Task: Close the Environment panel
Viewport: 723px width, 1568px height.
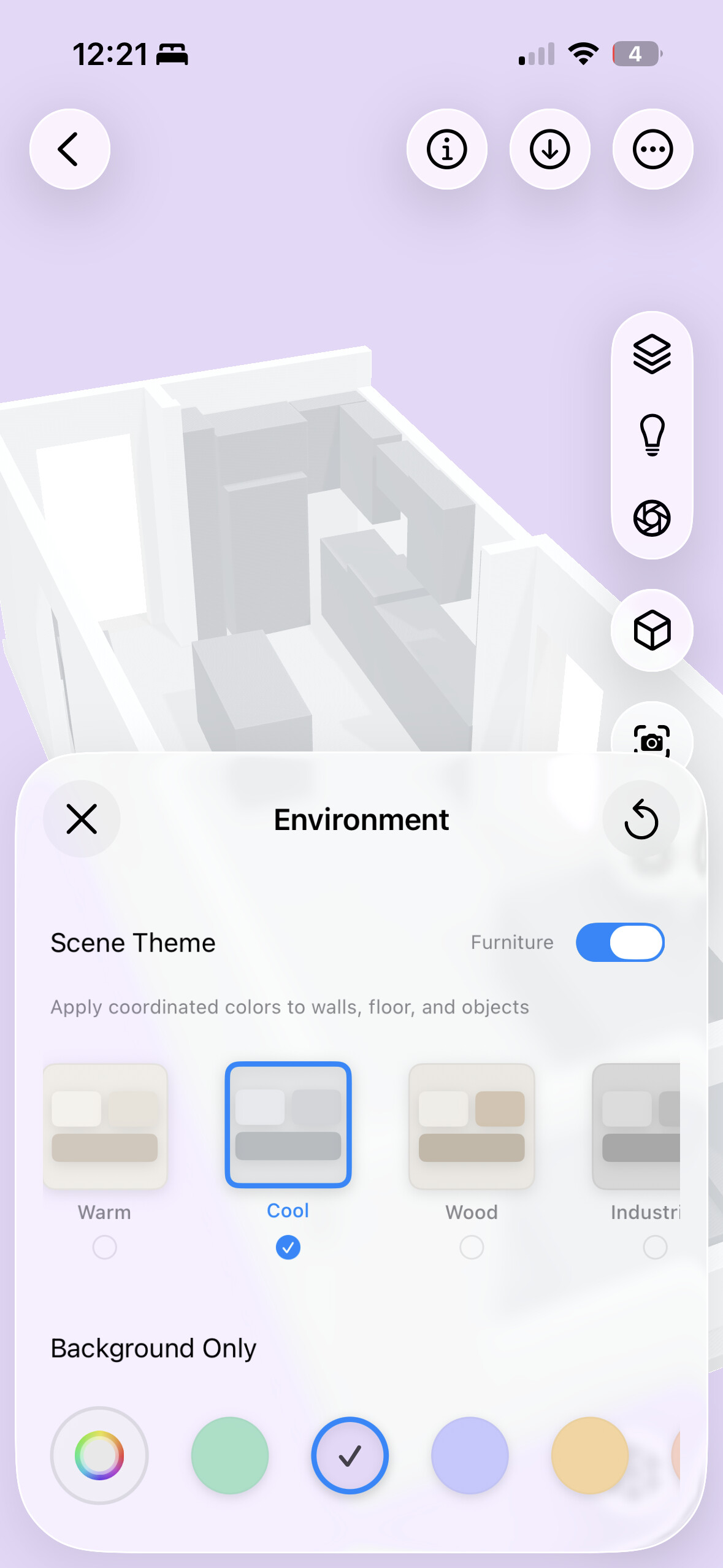Action: 82,819
